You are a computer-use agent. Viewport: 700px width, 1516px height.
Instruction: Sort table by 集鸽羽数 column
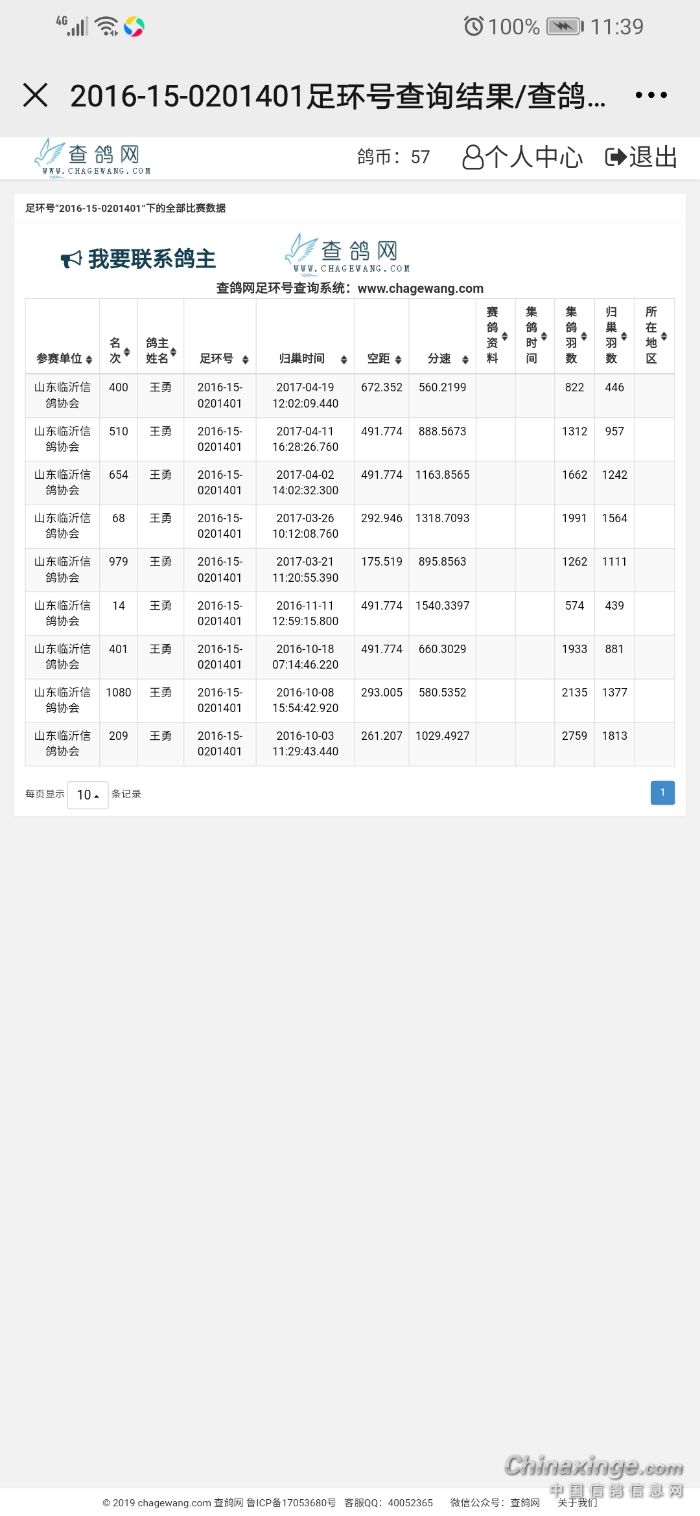coord(574,336)
